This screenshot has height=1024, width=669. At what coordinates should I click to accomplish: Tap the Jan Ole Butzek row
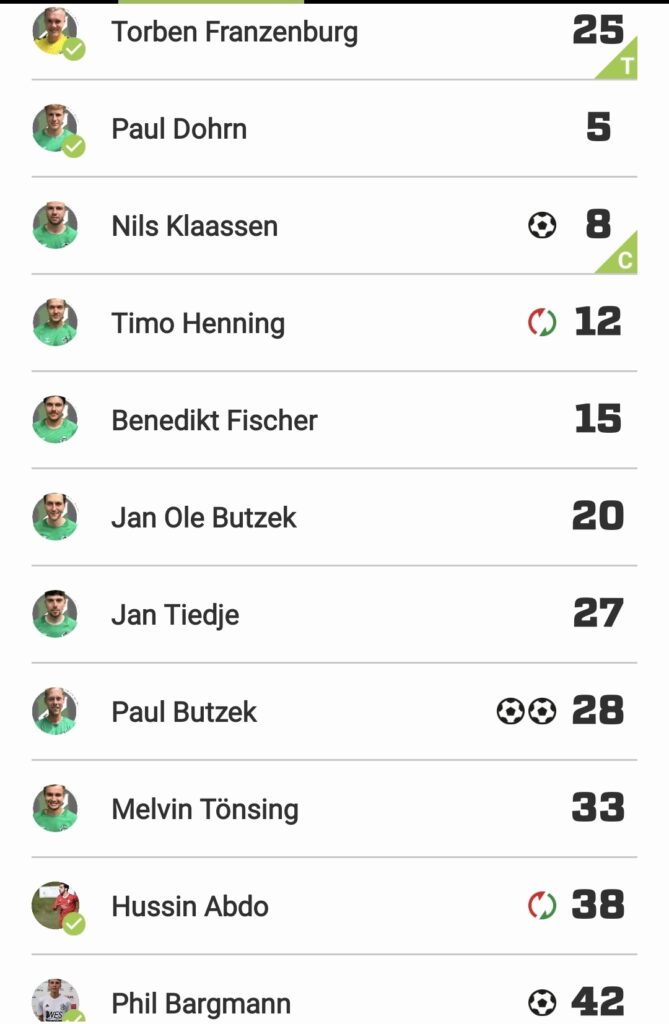coord(204,517)
